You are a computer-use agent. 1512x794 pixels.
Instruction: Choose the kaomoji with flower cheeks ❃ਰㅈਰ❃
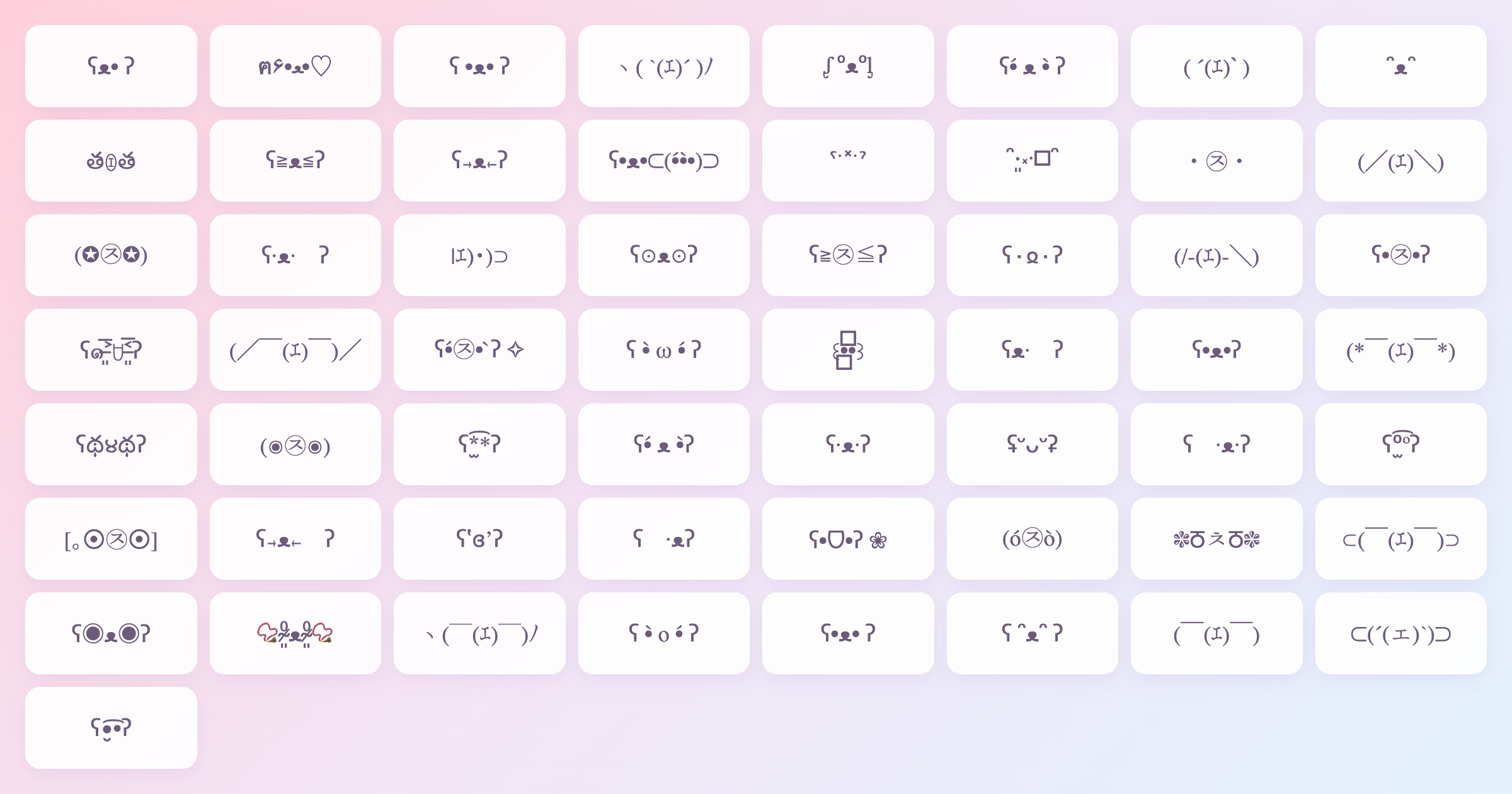coord(1217,539)
